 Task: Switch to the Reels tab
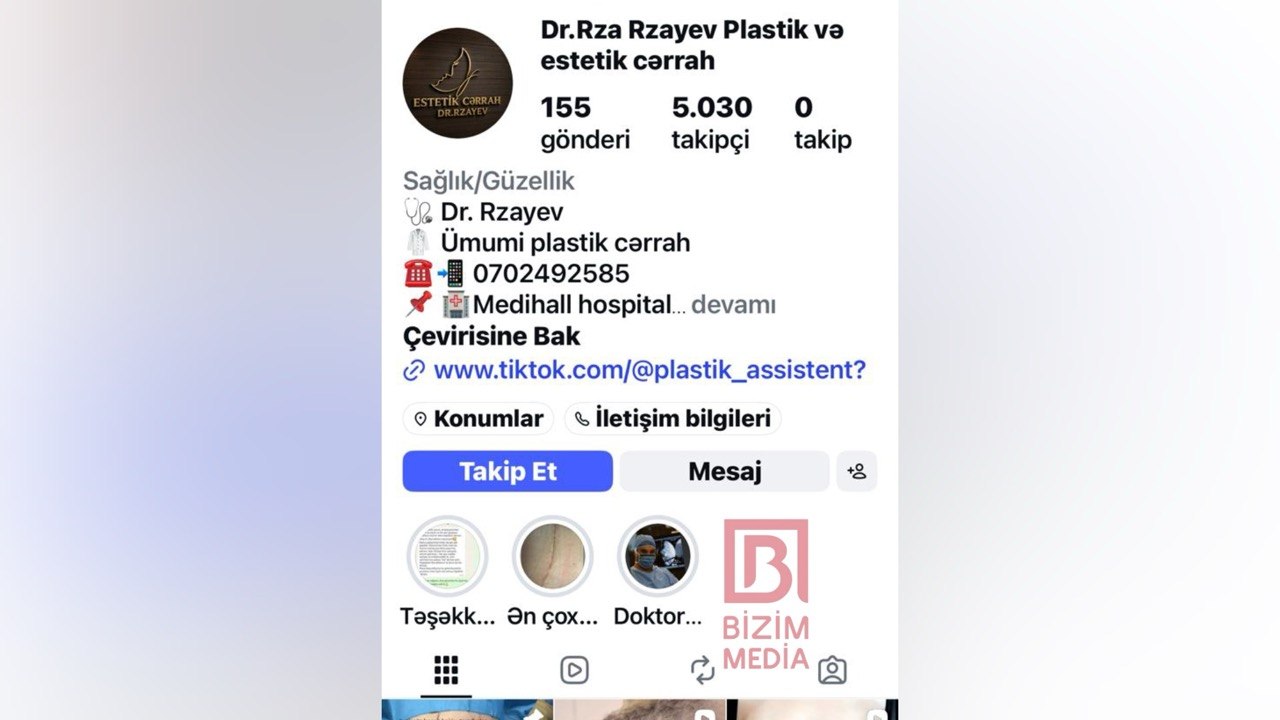574,670
